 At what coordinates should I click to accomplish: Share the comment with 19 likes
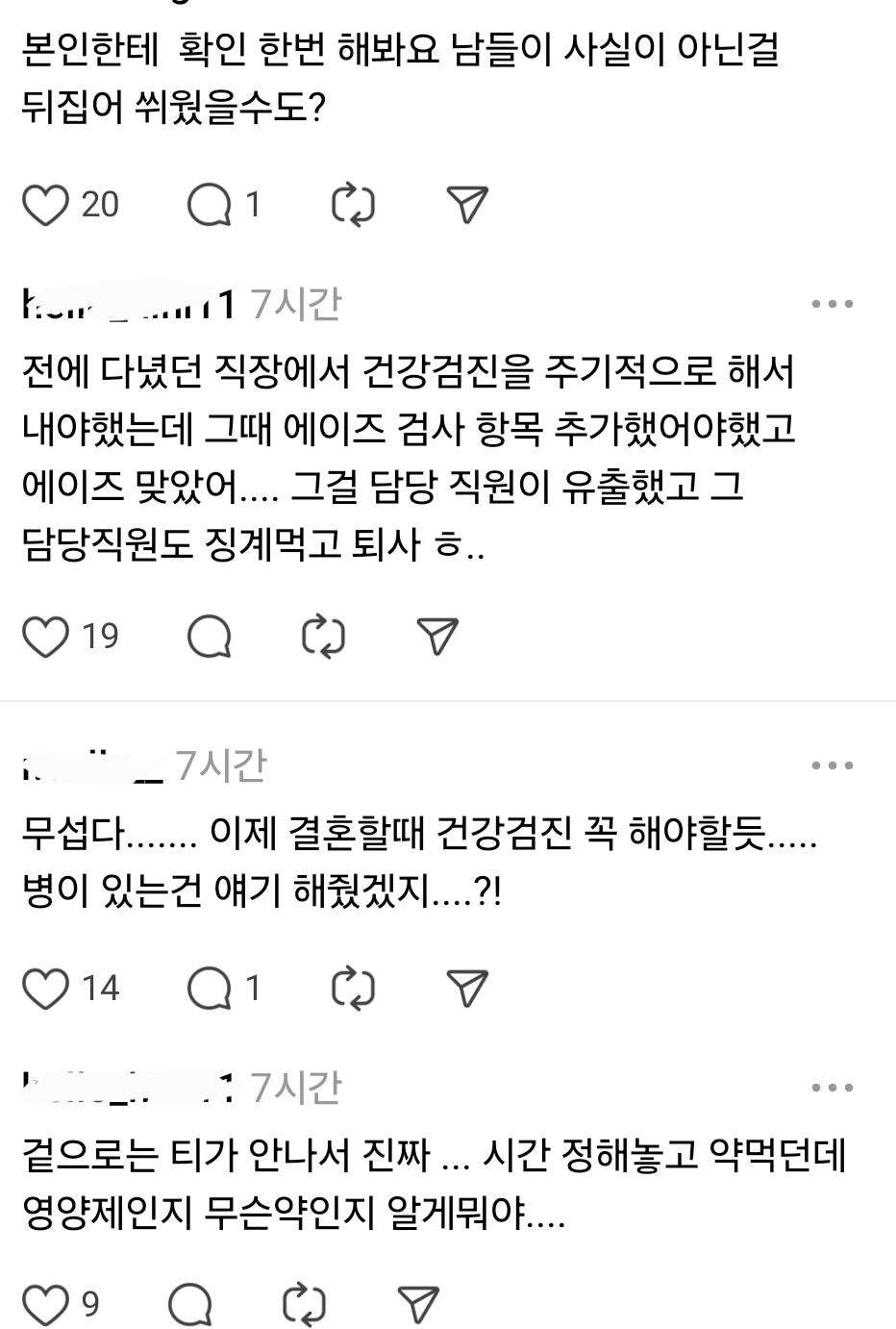pyautogui.click(x=438, y=637)
